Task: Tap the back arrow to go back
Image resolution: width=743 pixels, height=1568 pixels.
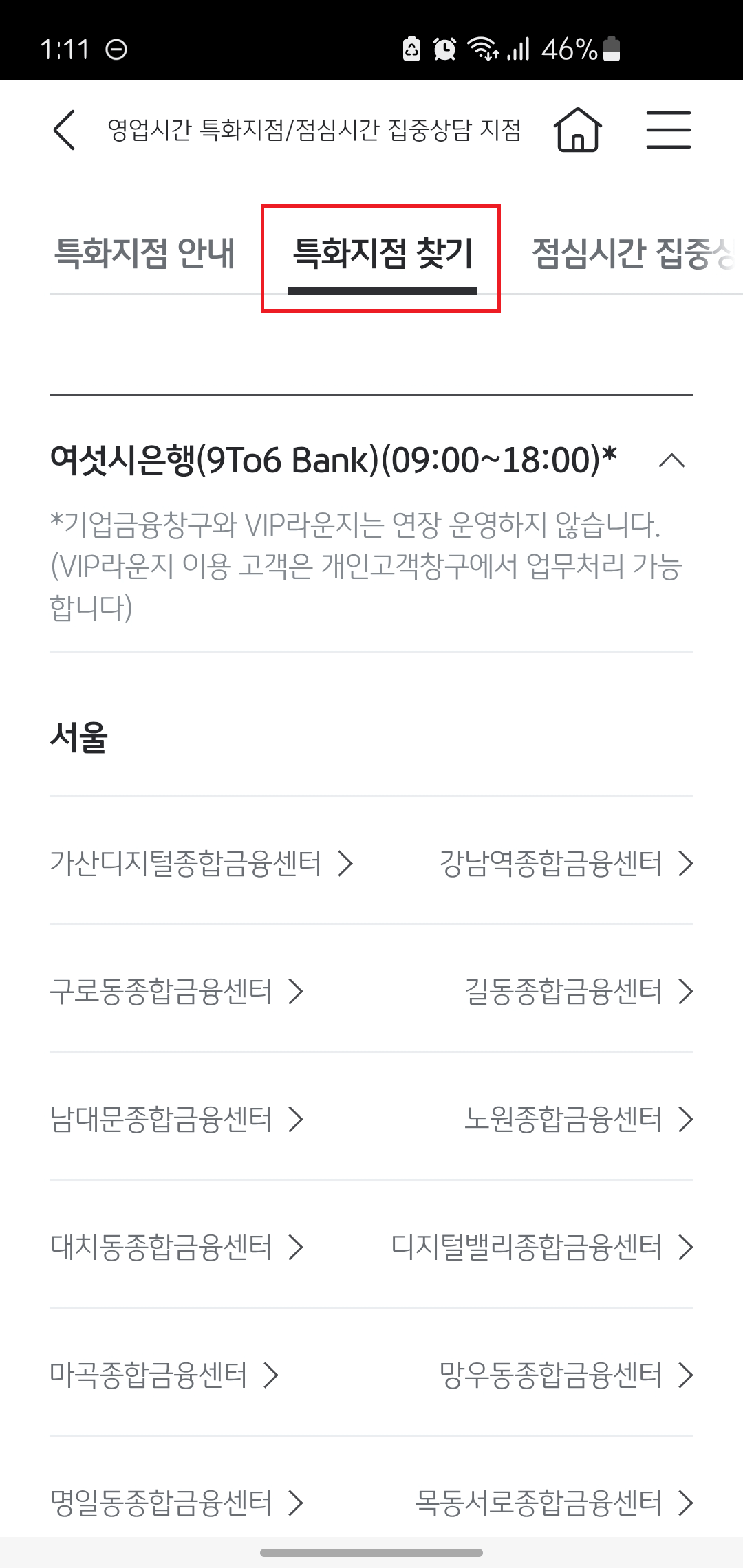Action: click(63, 131)
